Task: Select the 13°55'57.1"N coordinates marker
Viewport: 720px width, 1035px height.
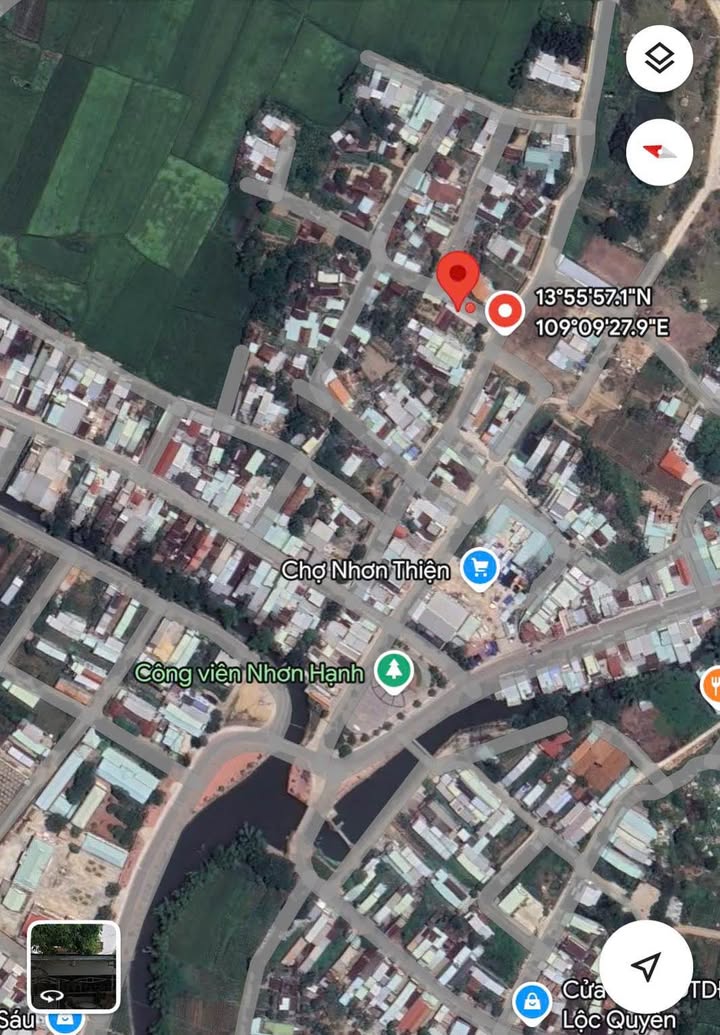Action: [505, 312]
